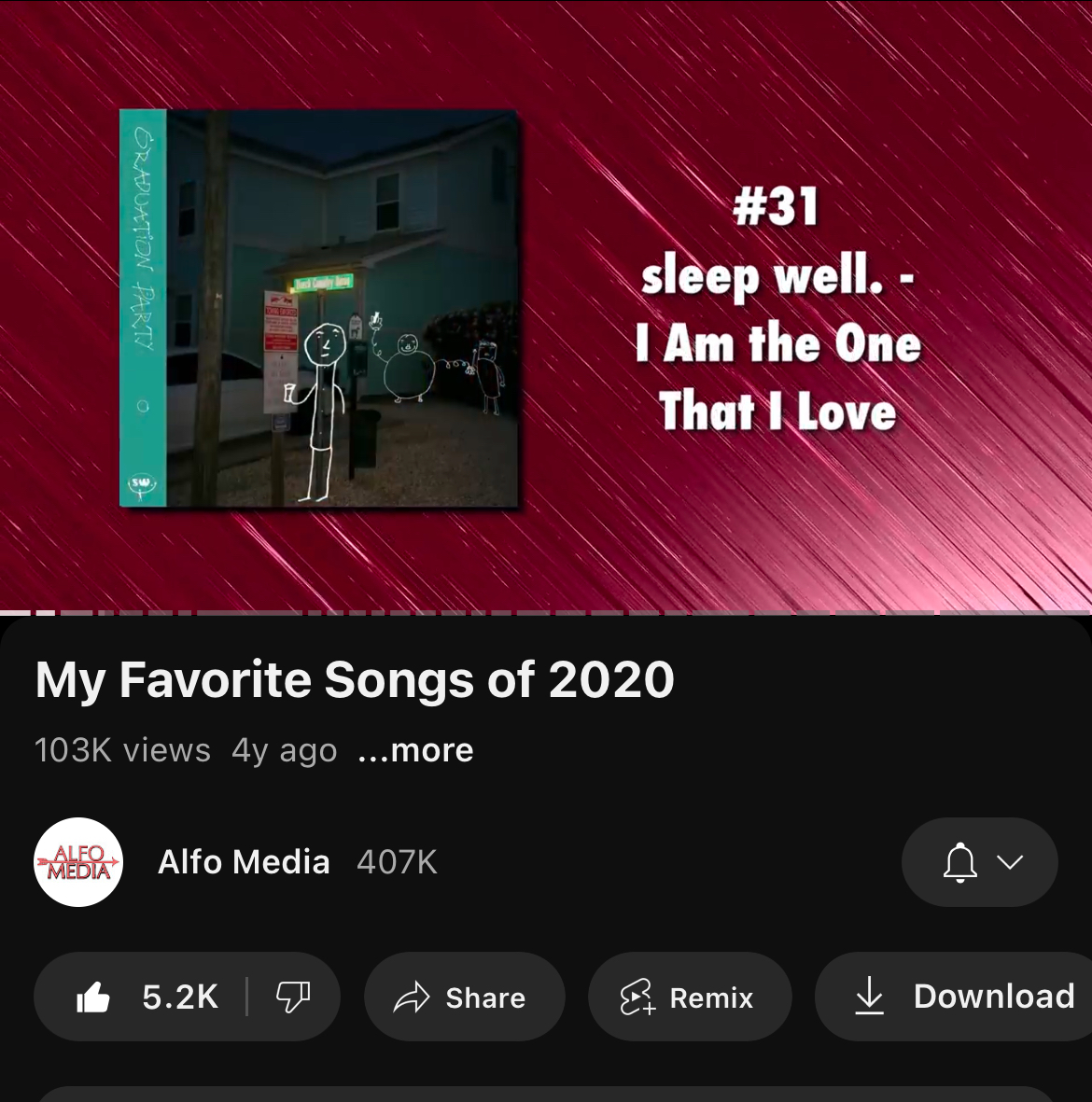Share the video
The height and width of the screenshot is (1102, 1092).
pyautogui.click(x=464, y=997)
